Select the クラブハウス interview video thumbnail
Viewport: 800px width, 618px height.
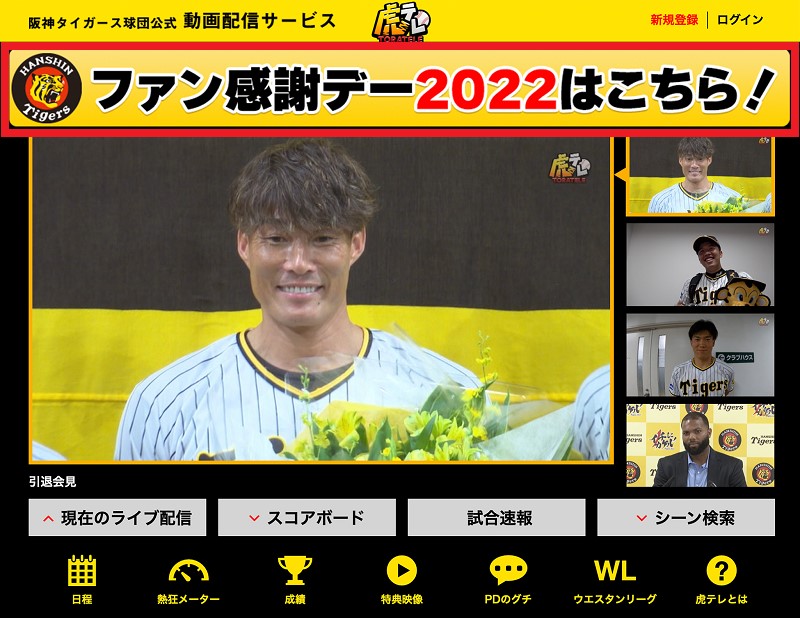pos(699,356)
